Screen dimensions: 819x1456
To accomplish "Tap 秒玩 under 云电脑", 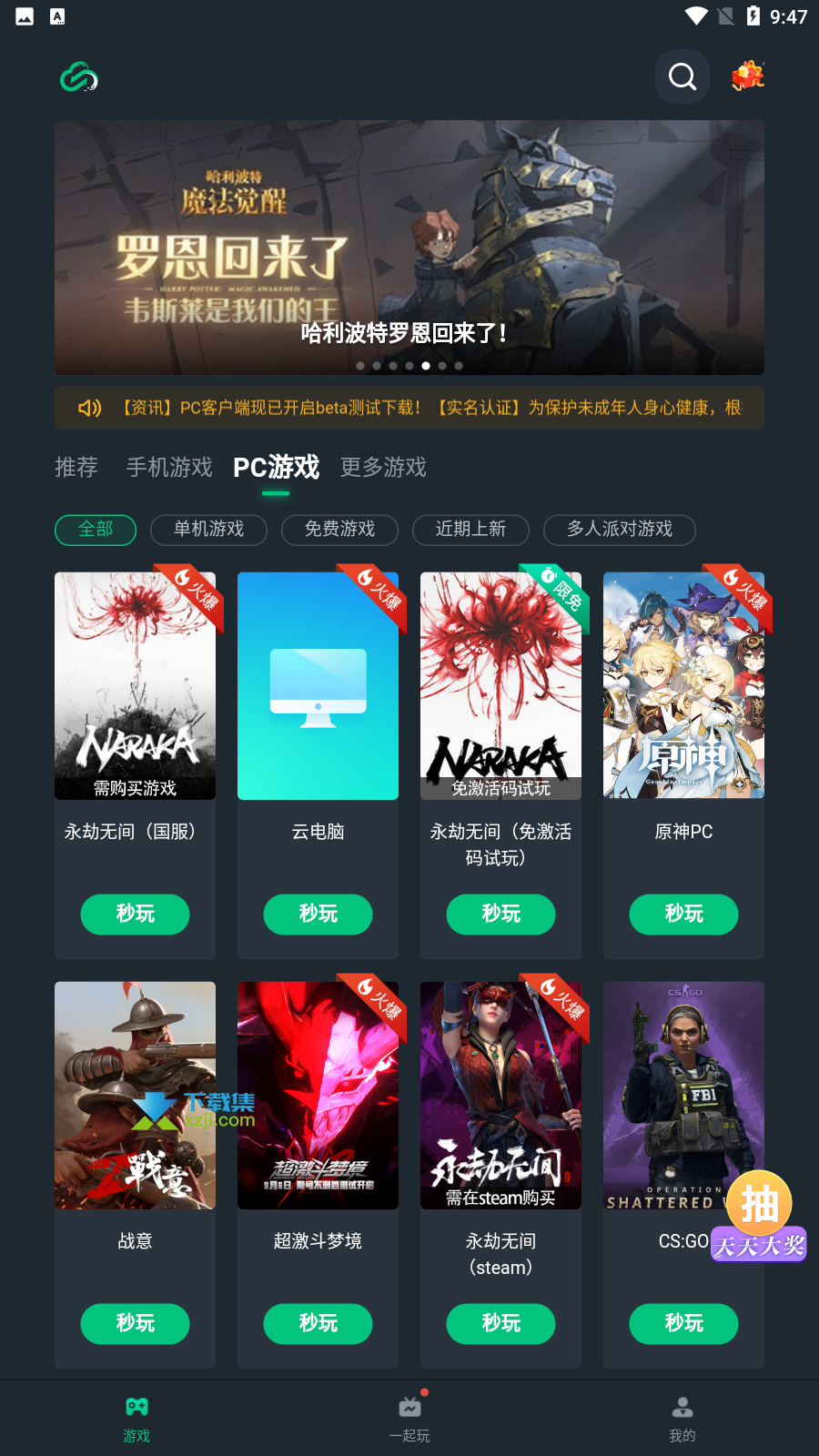I will (318, 914).
